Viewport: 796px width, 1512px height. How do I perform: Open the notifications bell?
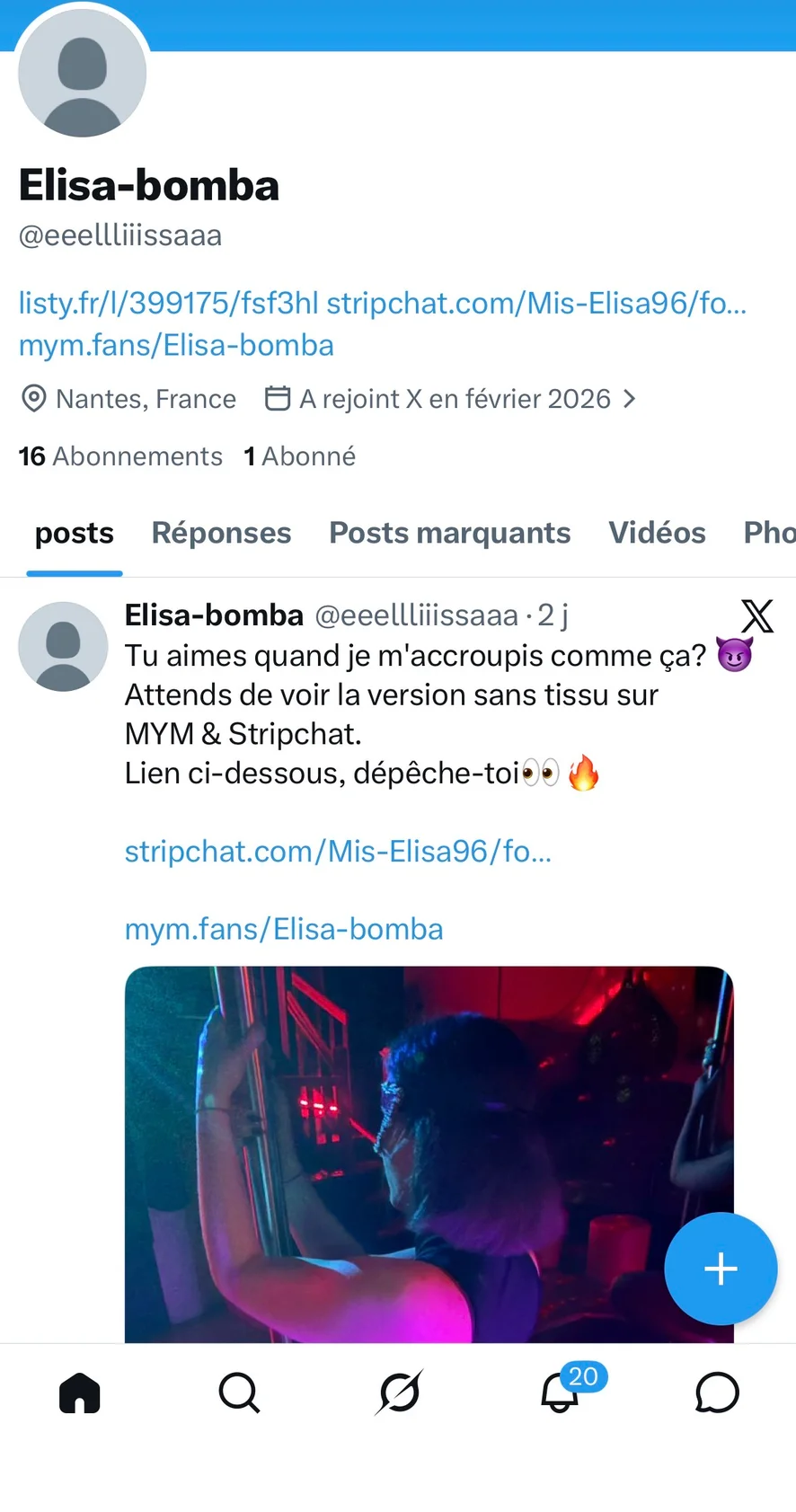[x=560, y=1393]
